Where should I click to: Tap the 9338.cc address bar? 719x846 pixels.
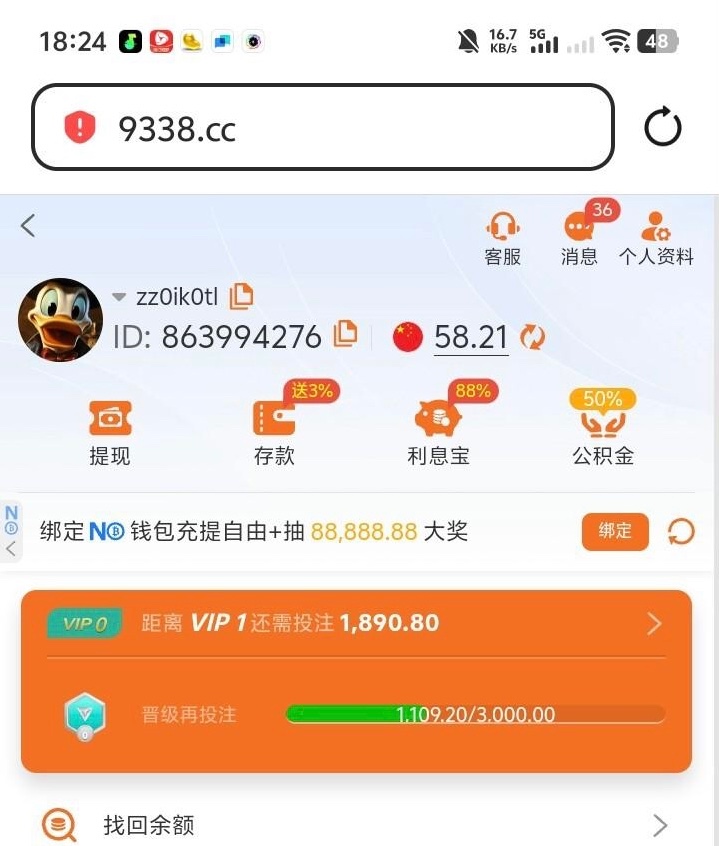[x=322, y=127]
